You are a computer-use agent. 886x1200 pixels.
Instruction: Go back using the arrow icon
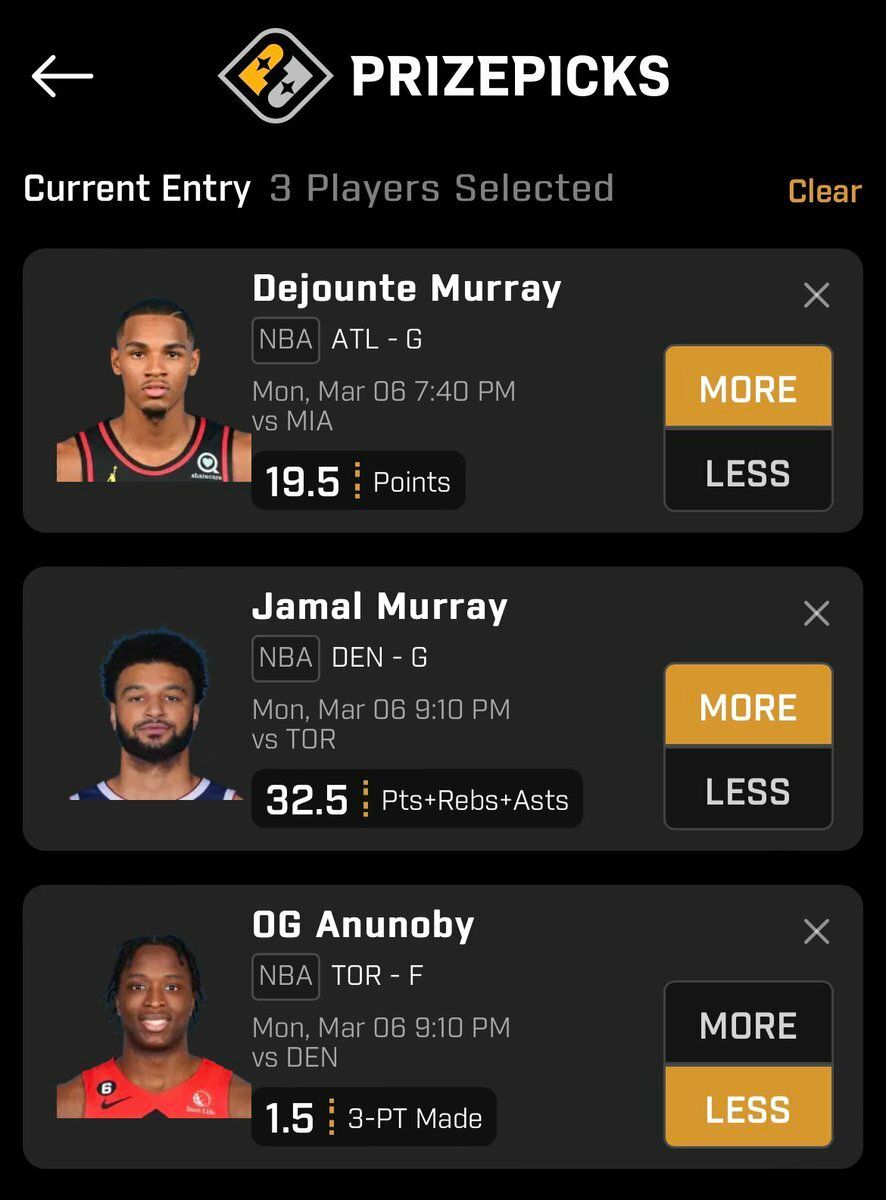click(62, 77)
